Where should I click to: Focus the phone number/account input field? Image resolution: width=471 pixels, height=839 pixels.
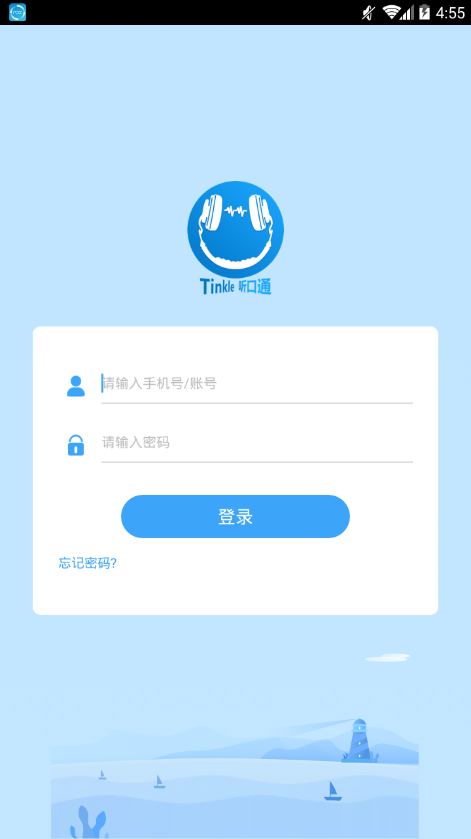257,384
